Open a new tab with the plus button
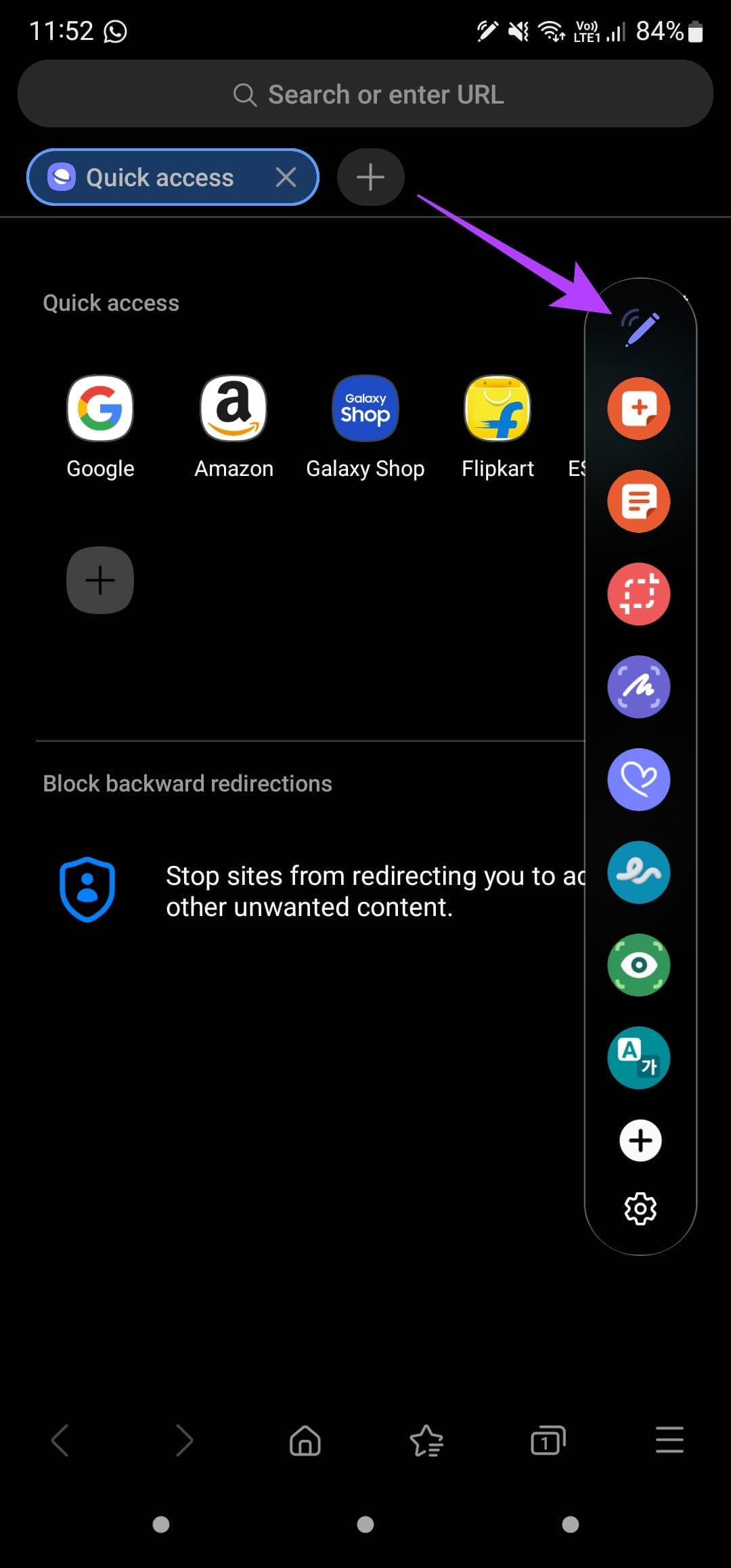 point(370,177)
